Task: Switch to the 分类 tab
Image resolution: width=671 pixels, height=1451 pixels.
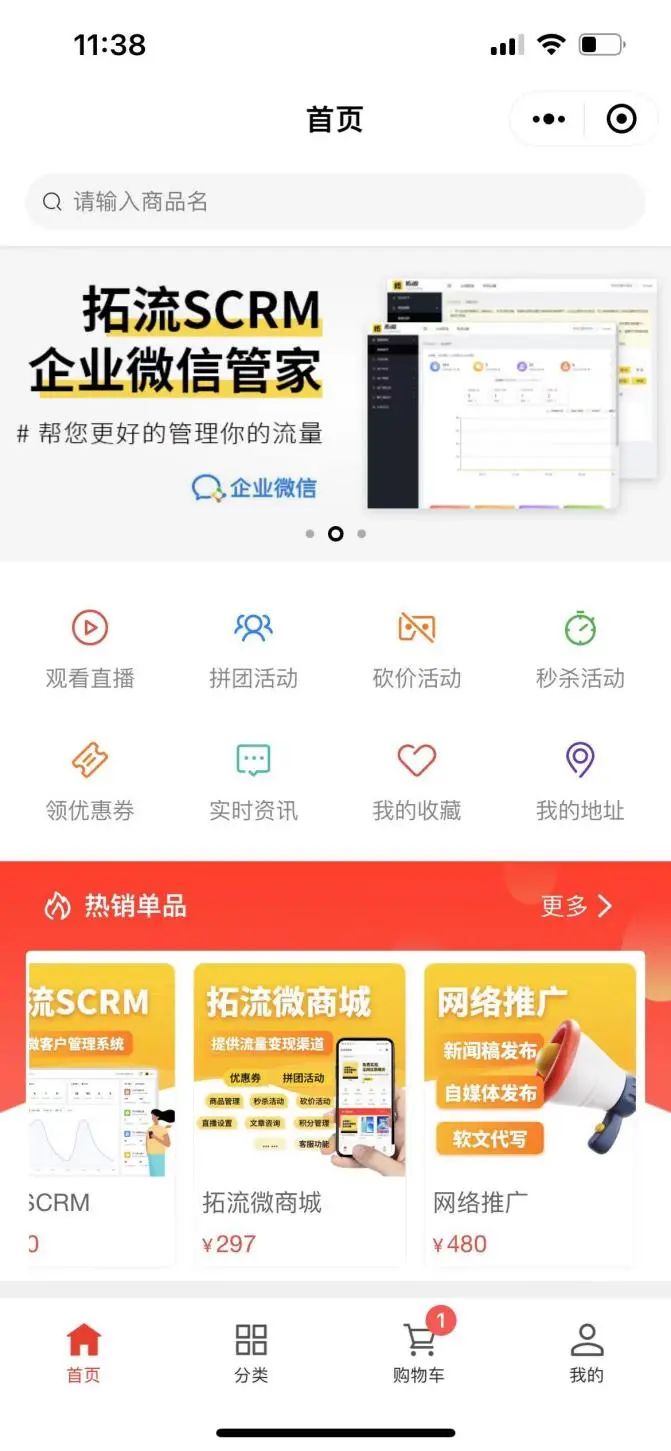Action: (251, 1353)
